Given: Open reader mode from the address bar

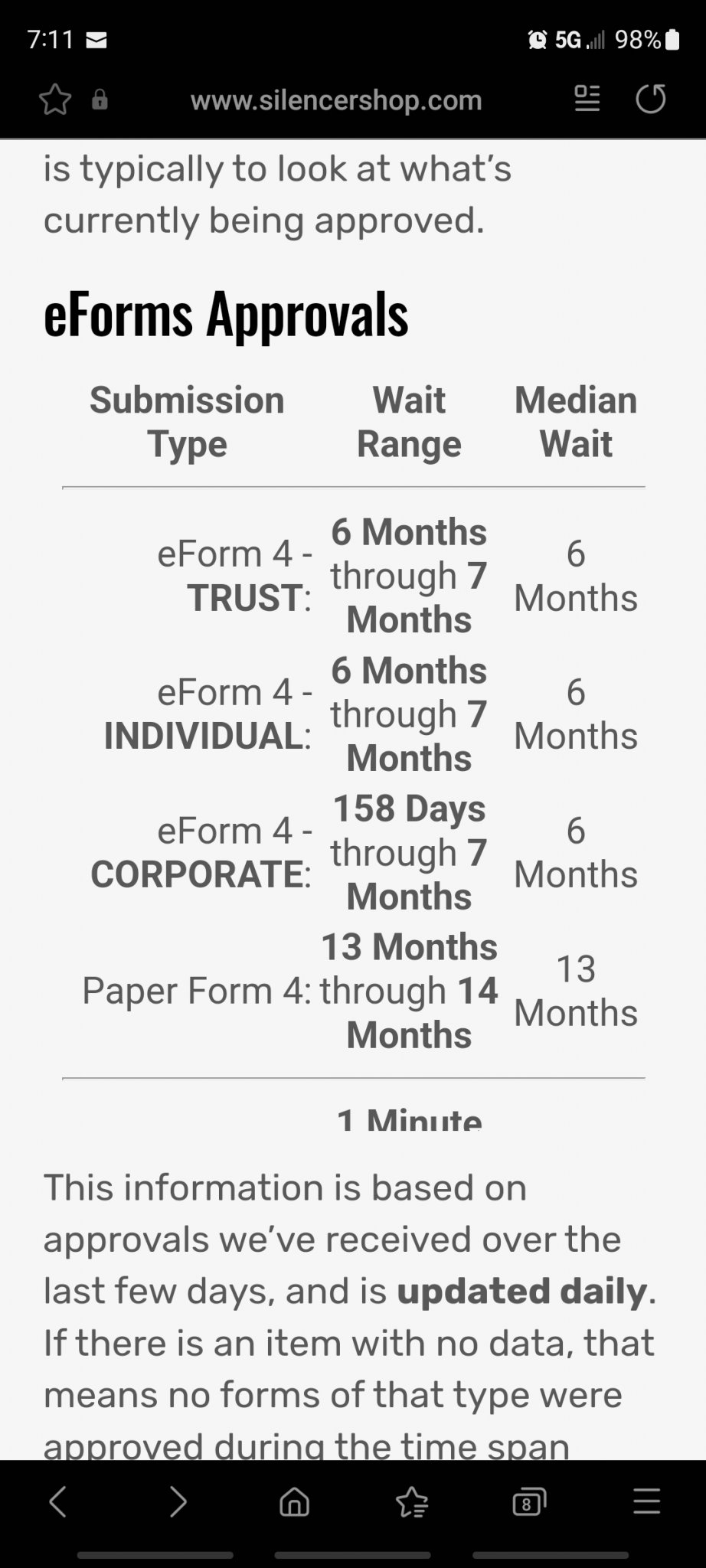Looking at the screenshot, I should point(587,99).
